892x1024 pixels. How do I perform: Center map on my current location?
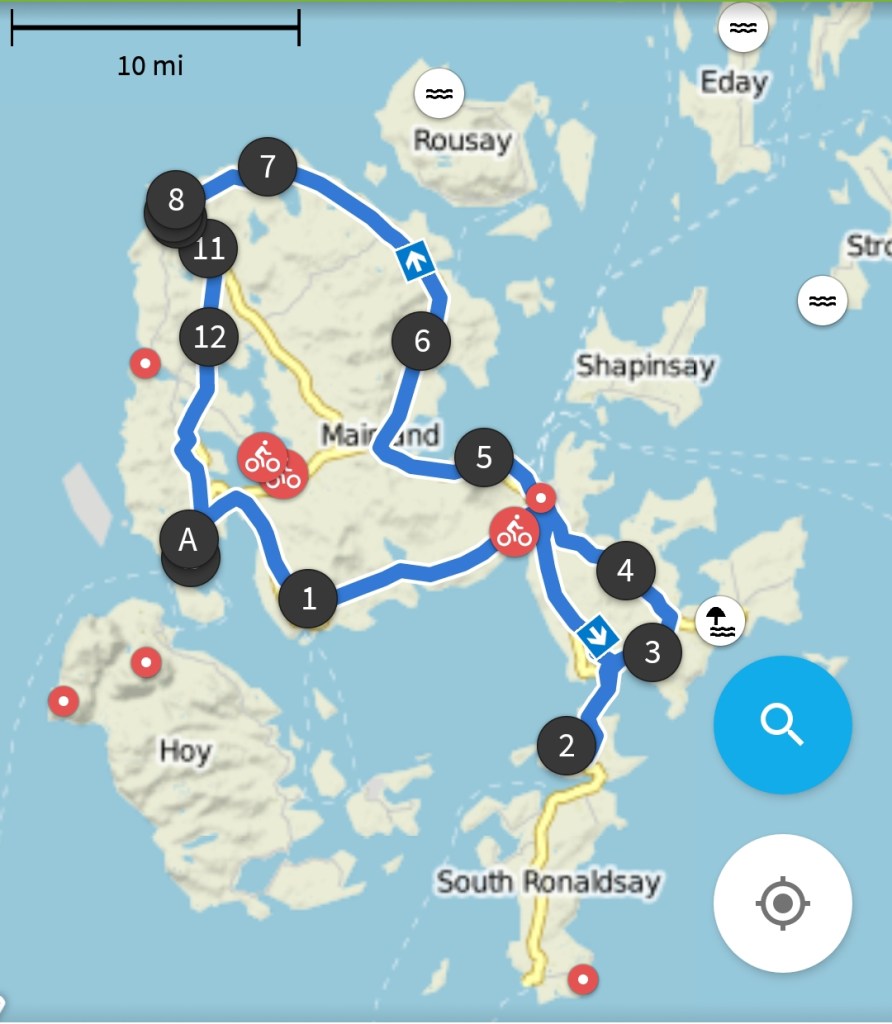tap(782, 903)
